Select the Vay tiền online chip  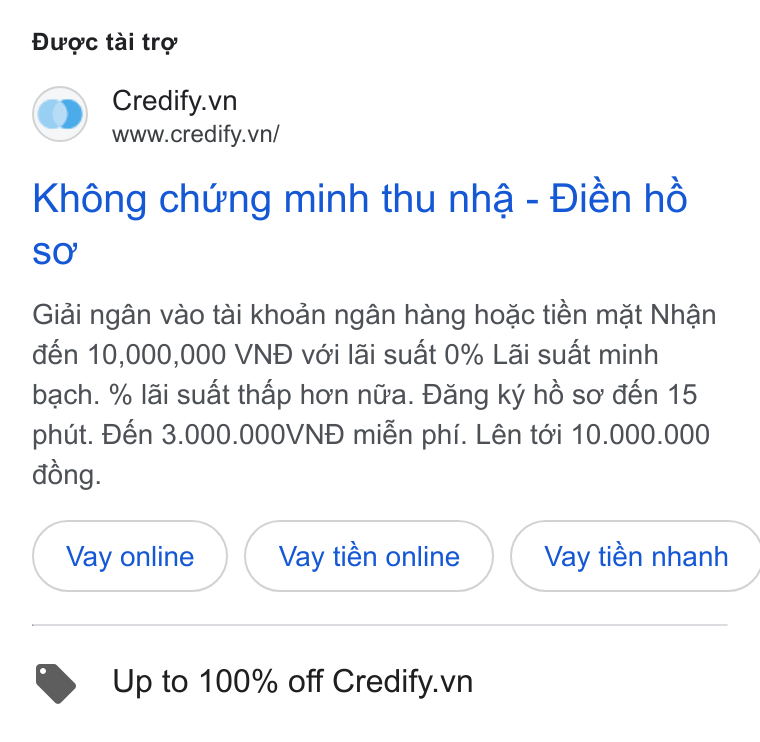[369, 556]
